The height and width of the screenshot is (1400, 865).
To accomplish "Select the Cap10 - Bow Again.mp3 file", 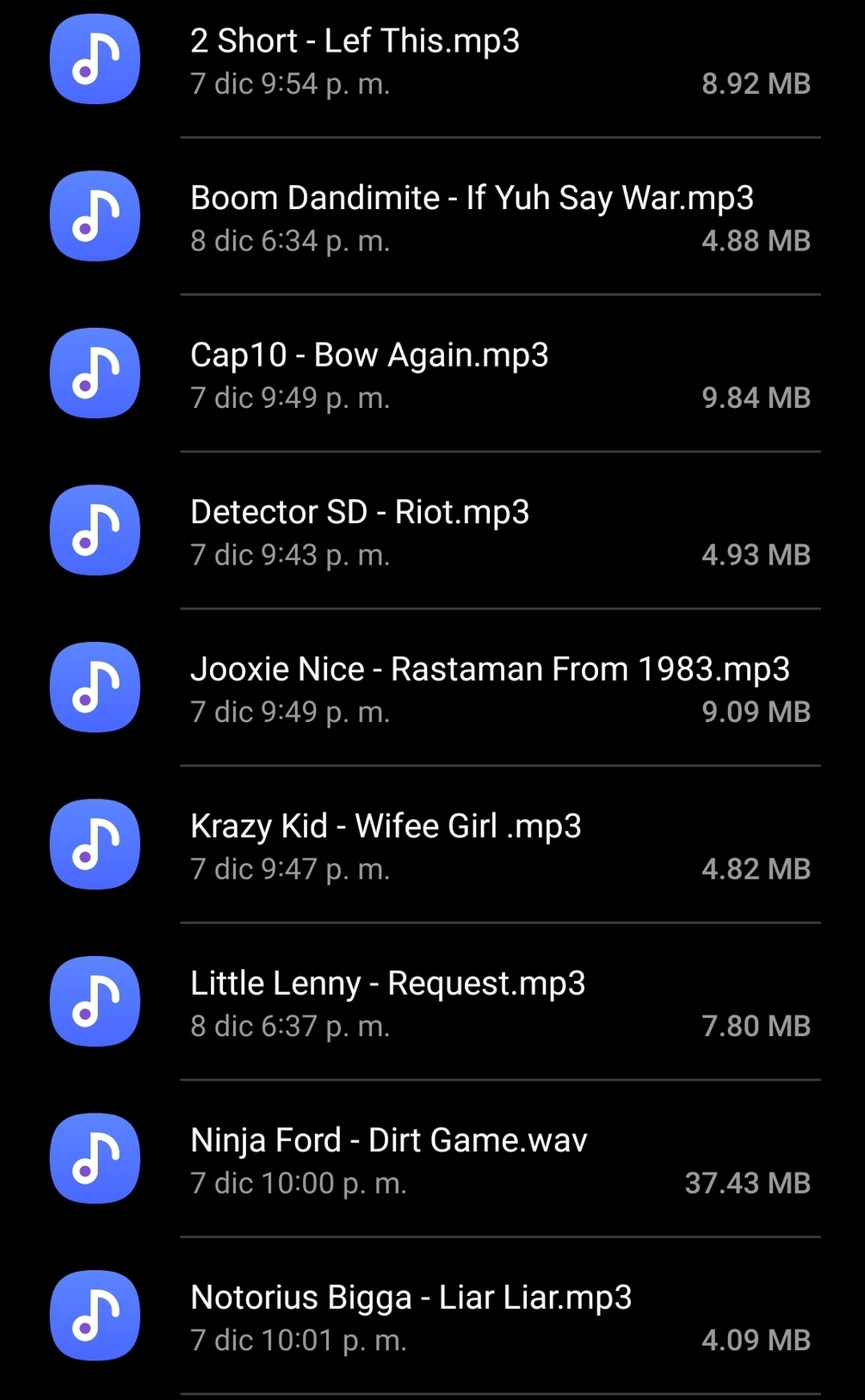I will pos(369,355).
